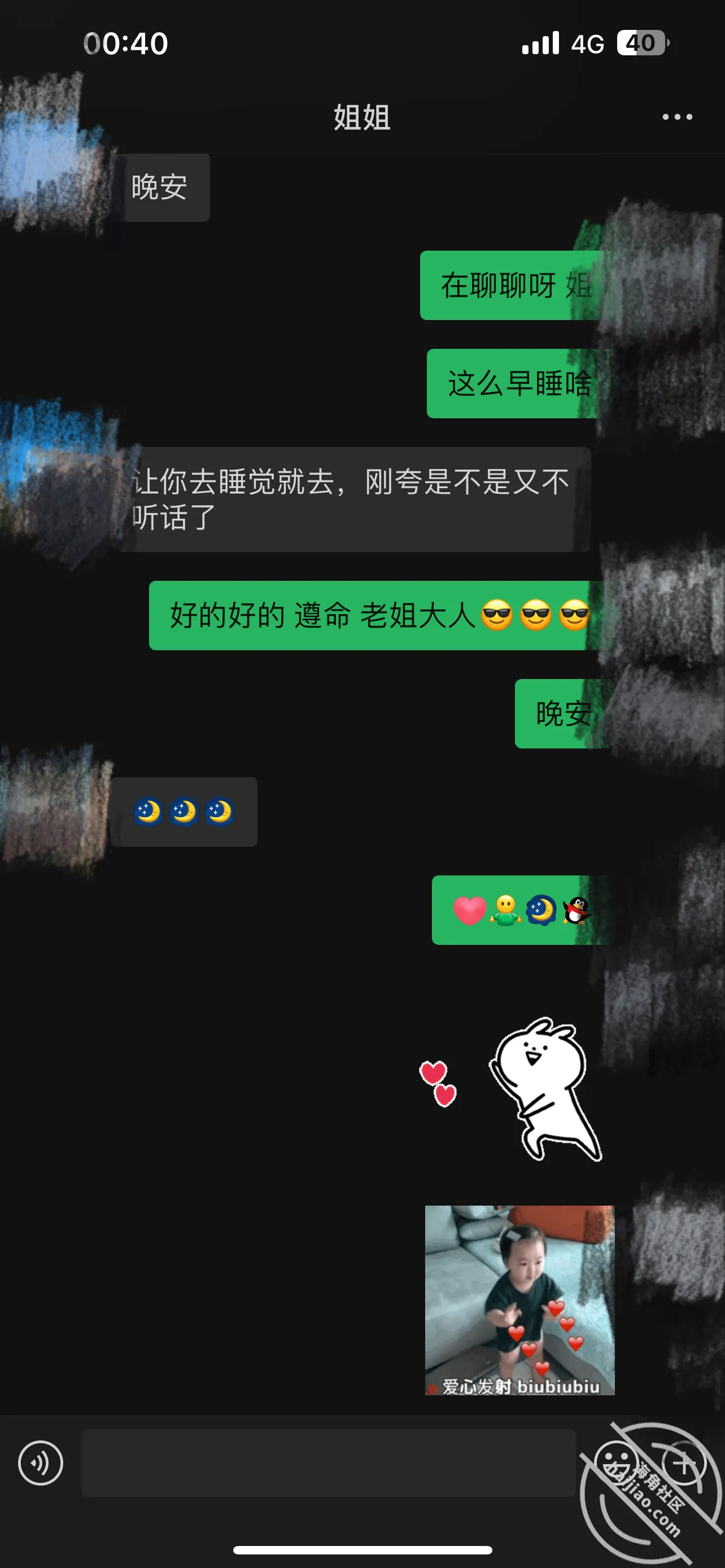725x1568 pixels.
Task: Tap the message text input field
Action: 328,1462
